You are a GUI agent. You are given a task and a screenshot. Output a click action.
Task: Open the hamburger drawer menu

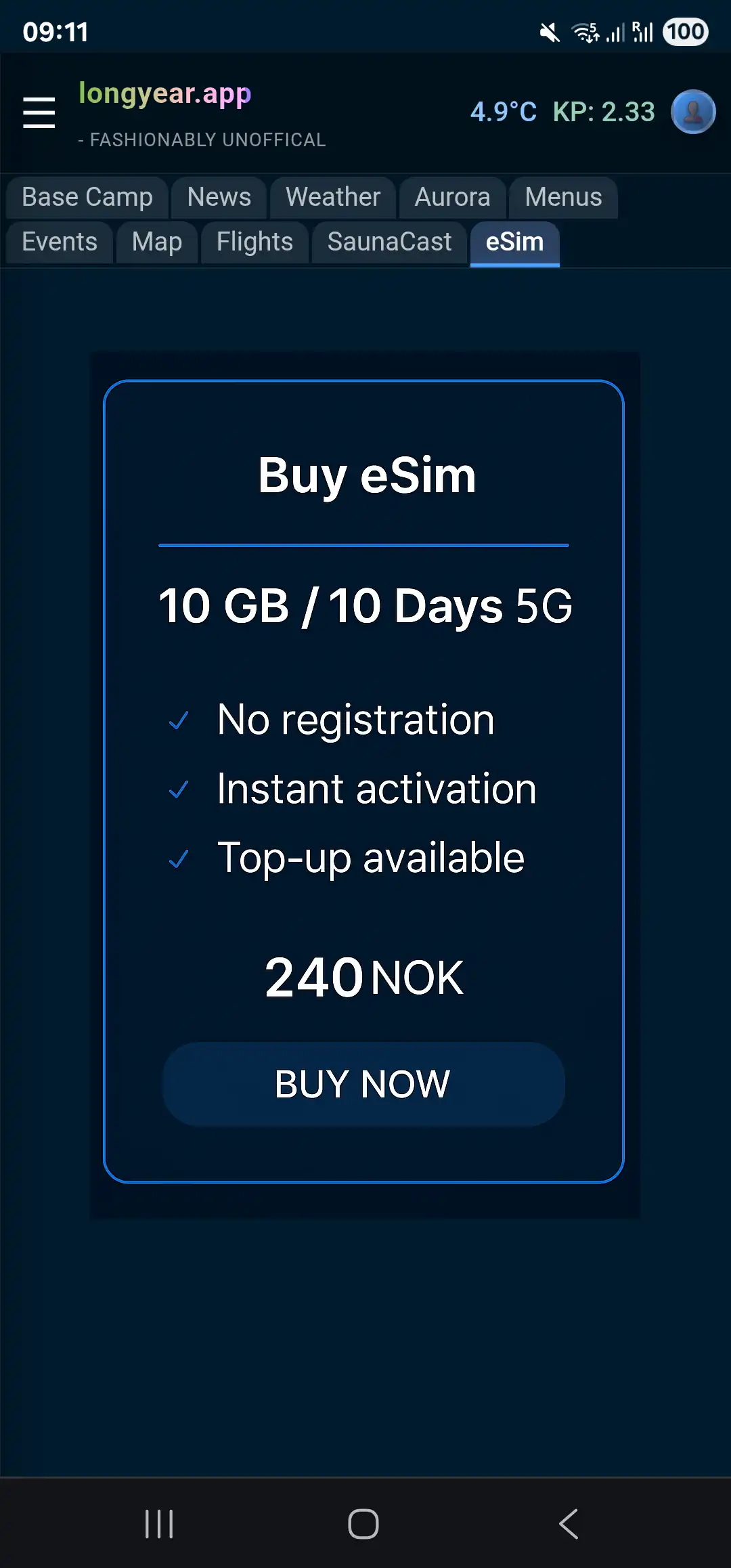pos(39,112)
